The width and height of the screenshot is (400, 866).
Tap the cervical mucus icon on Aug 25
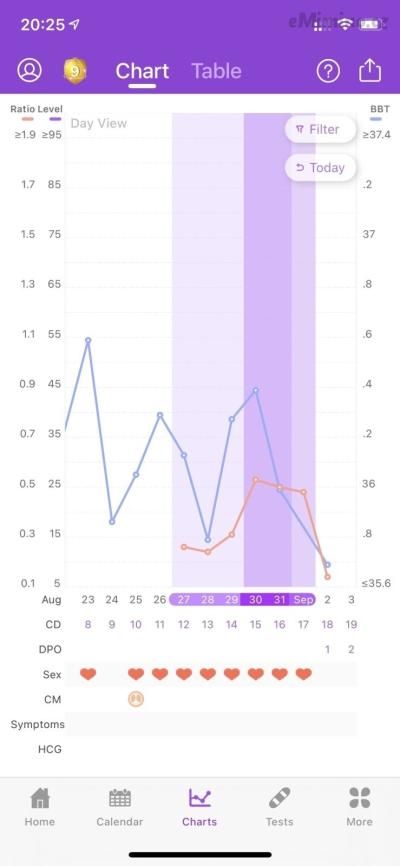coord(136,699)
